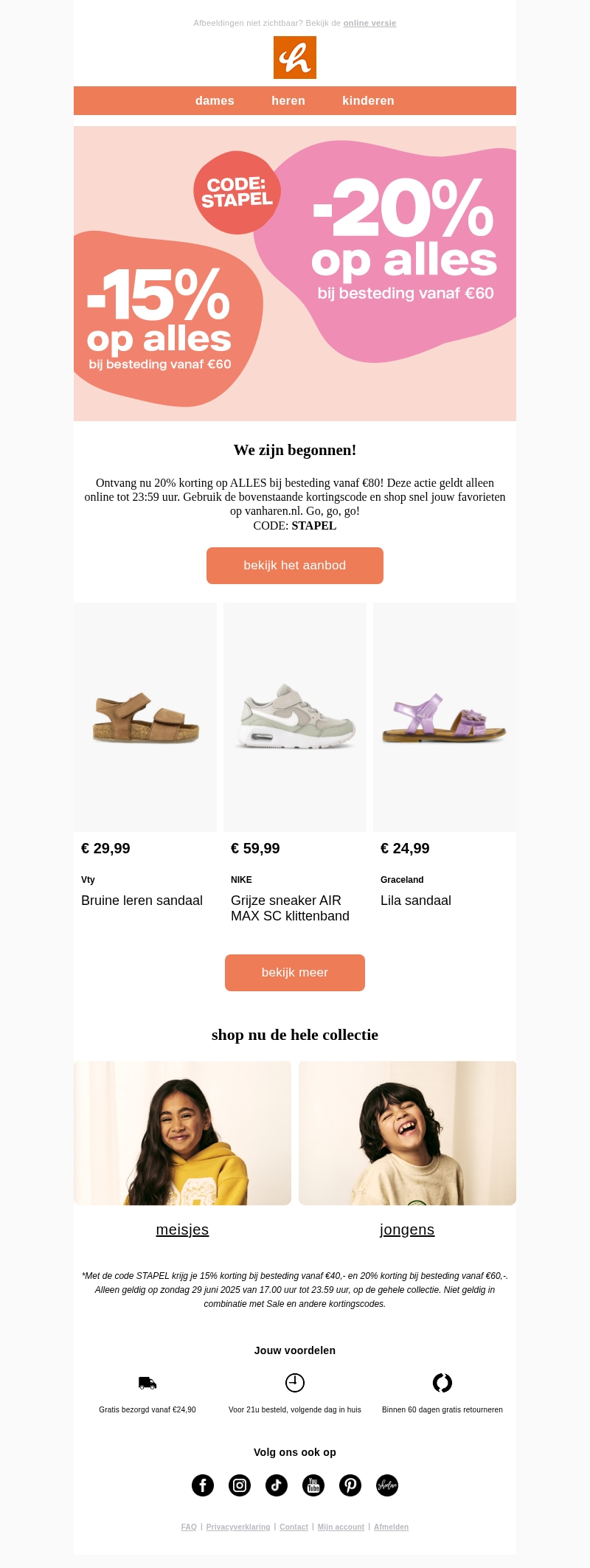The height and width of the screenshot is (1568, 590).
Task: Open the Pinterest icon
Action: click(x=350, y=1485)
